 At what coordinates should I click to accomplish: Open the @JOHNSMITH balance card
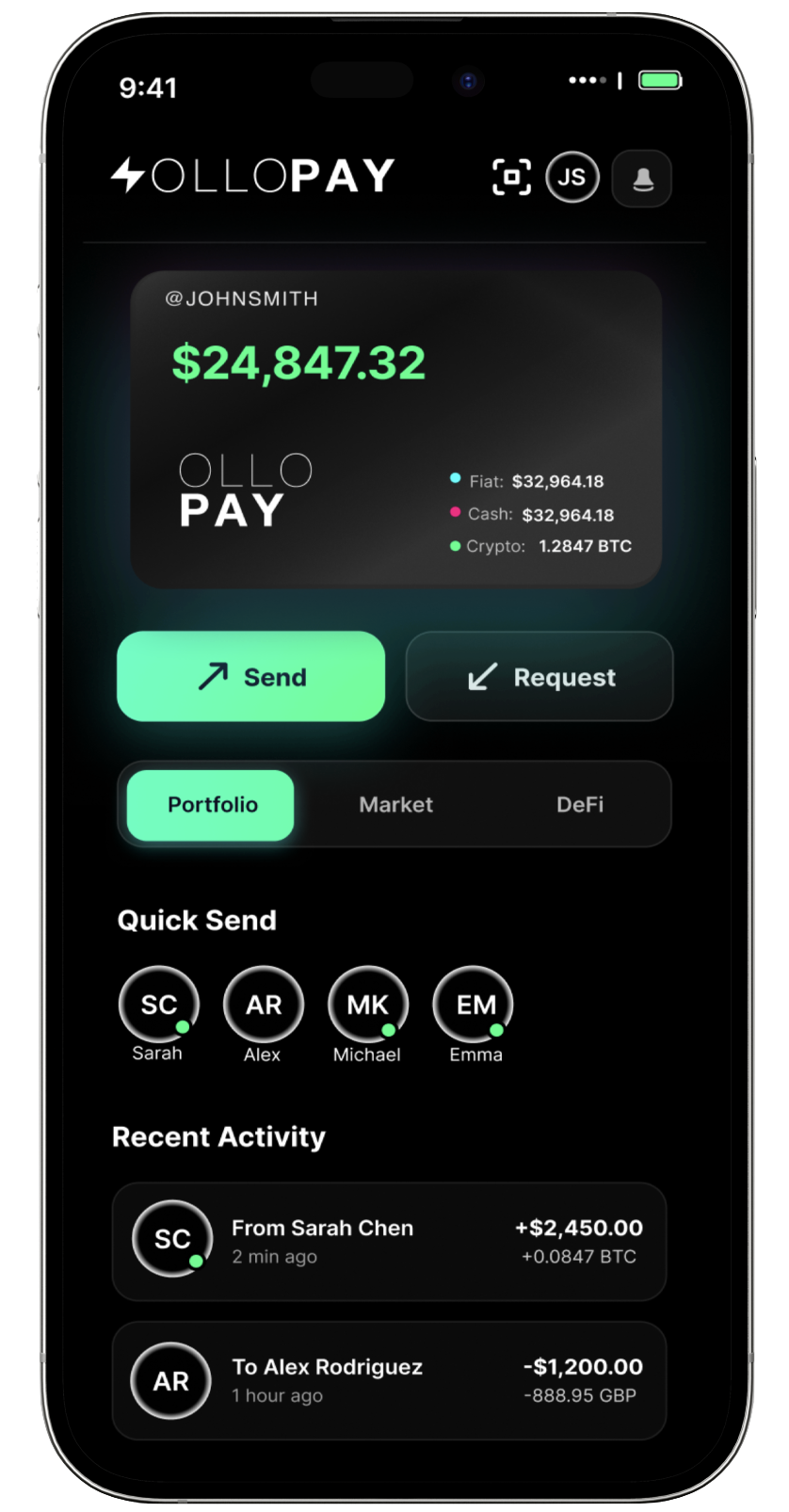(395, 429)
